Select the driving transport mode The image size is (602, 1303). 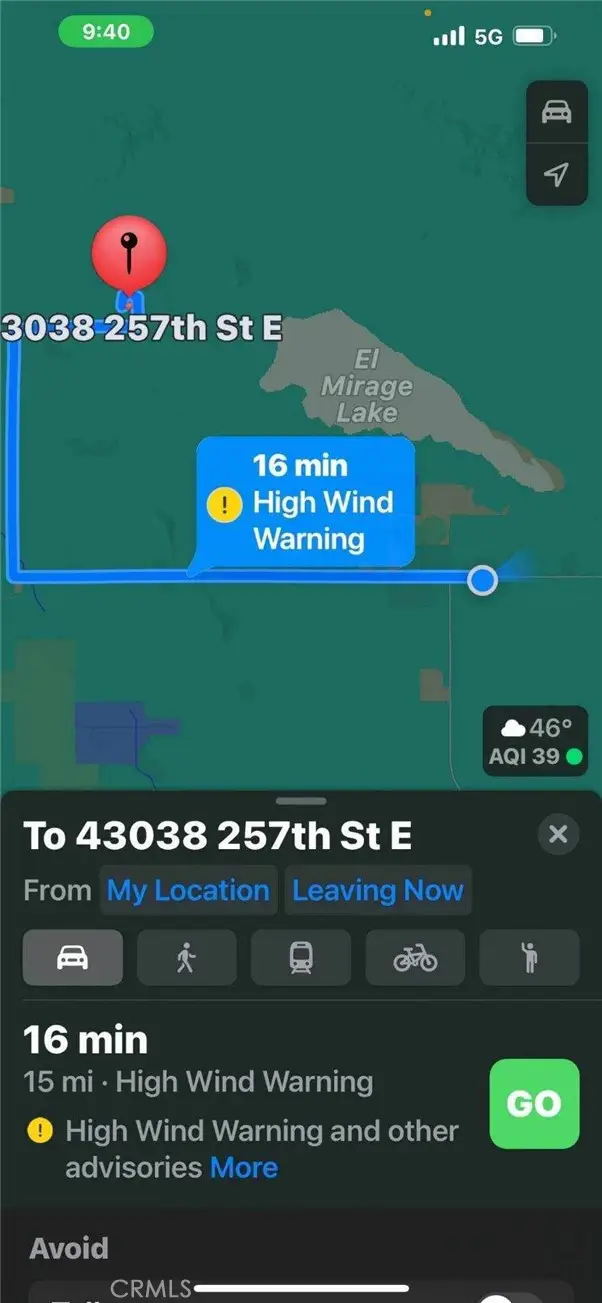click(x=73, y=958)
